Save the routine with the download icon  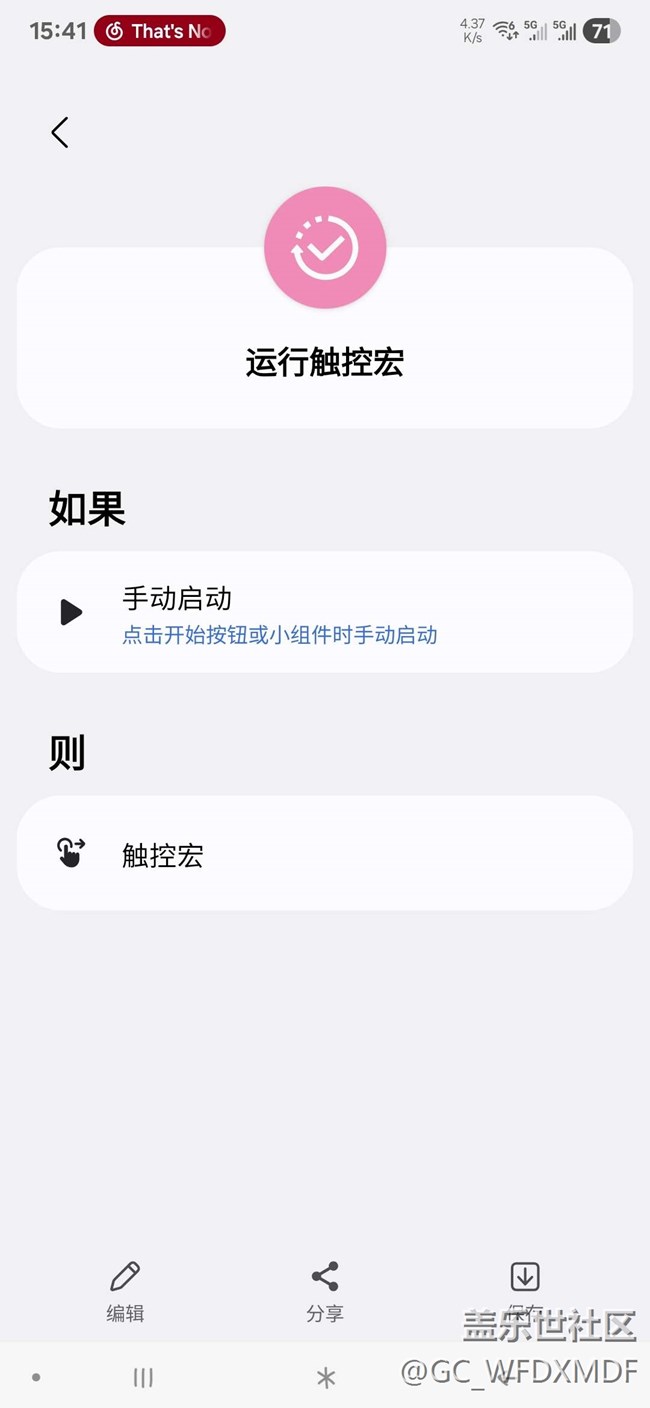tap(525, 1286)
